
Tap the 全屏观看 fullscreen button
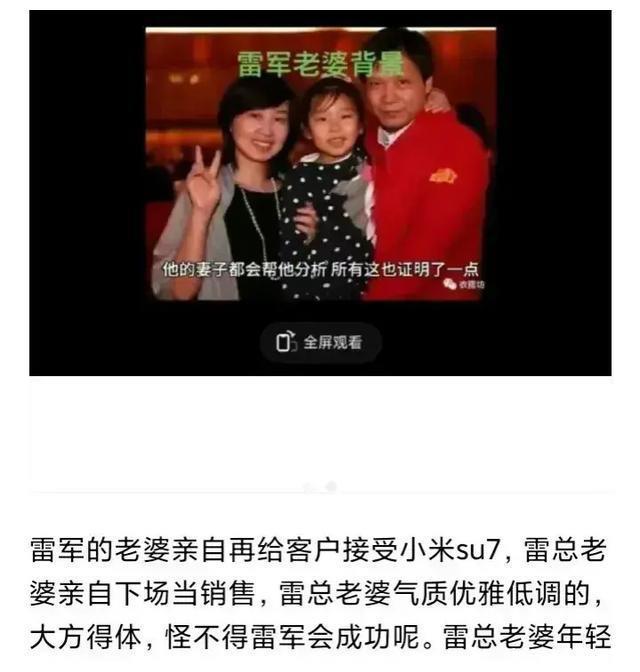[320, 343]
